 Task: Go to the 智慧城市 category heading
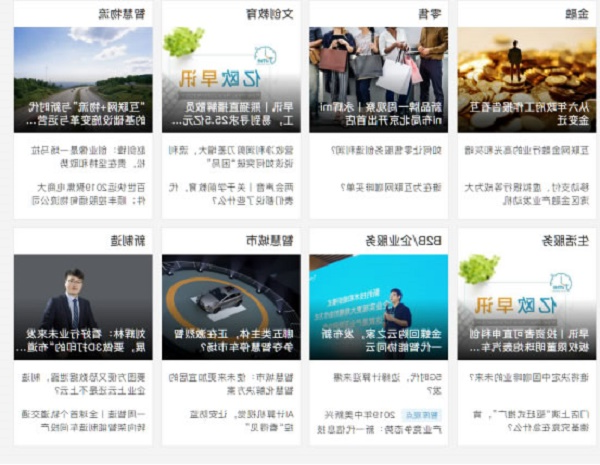276,241
